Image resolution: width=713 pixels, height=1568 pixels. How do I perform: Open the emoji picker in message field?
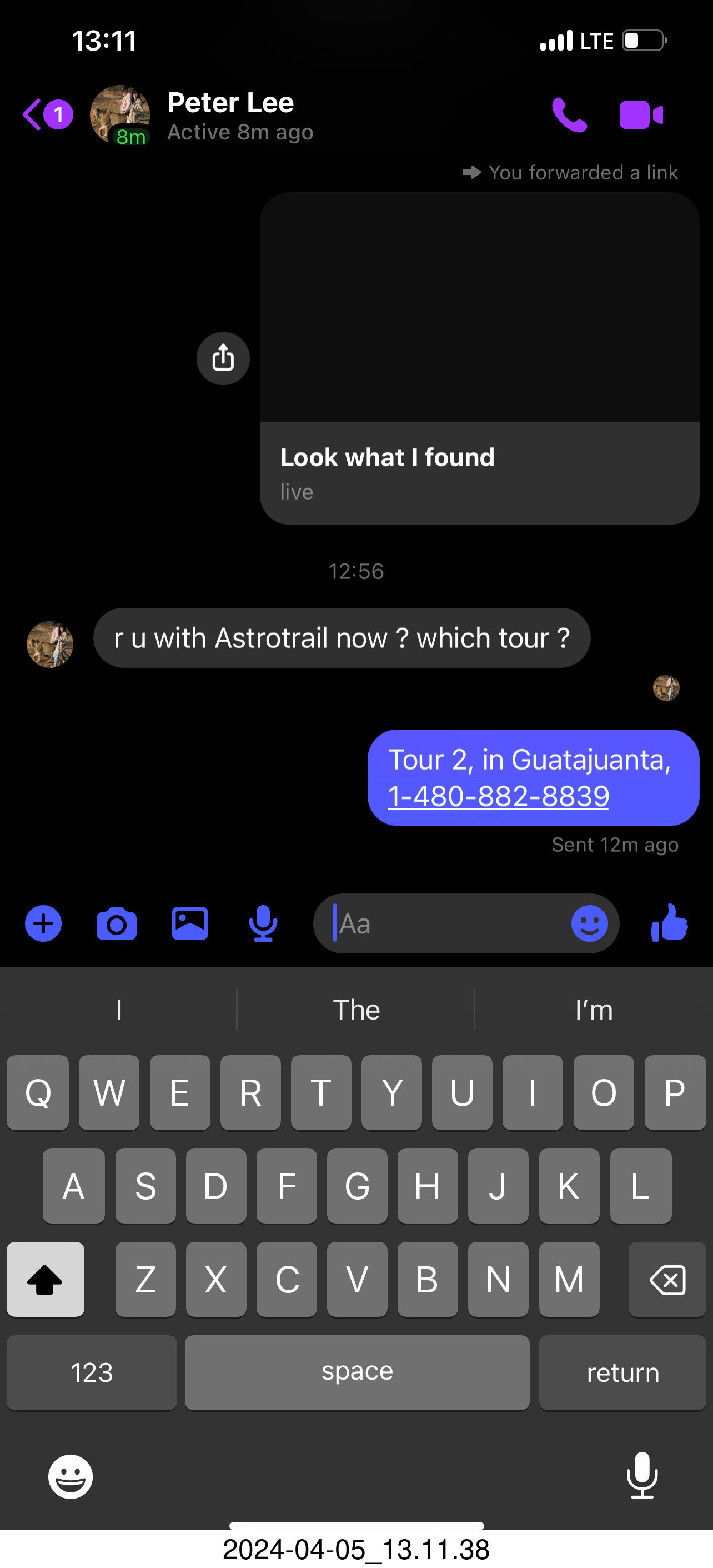click(589, 923)
